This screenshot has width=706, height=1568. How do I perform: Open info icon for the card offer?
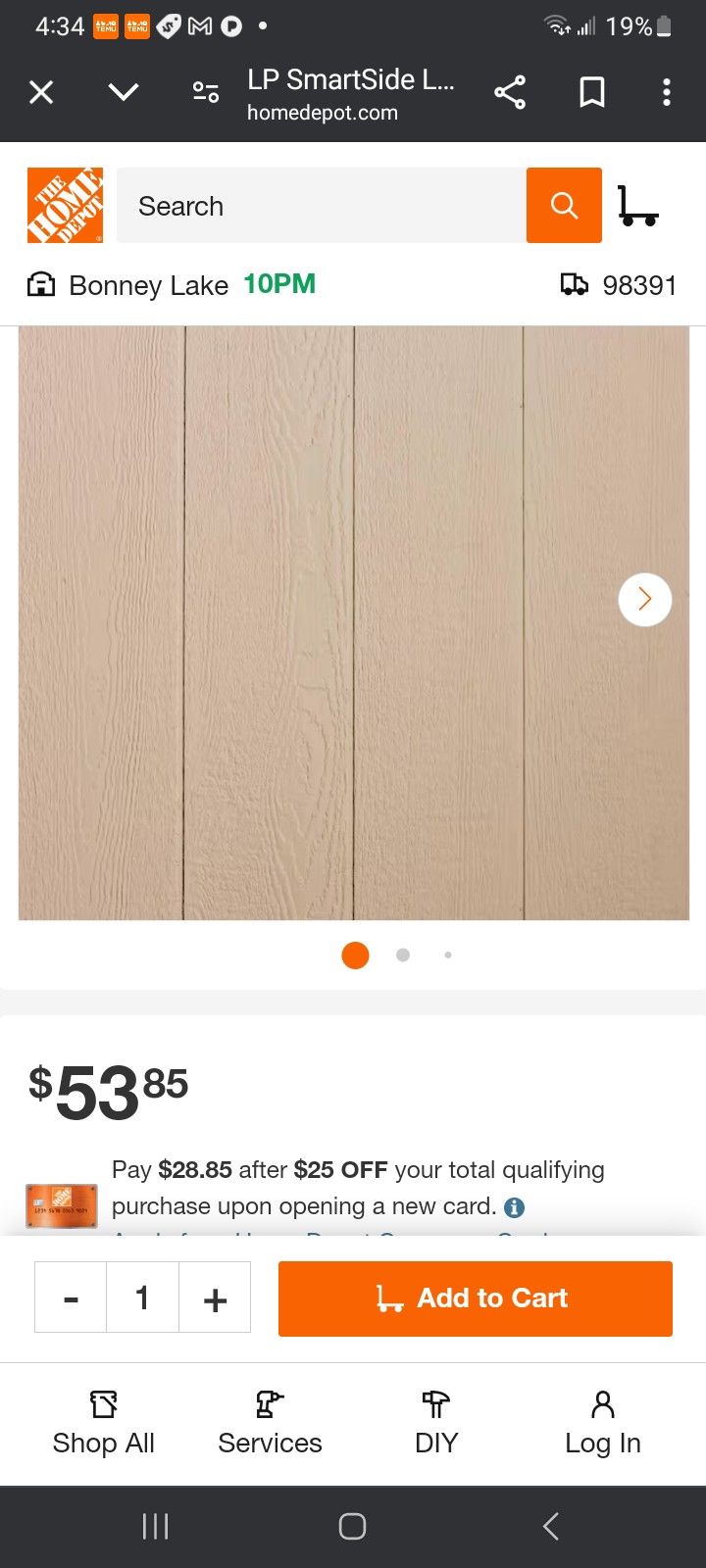[x=514, y=1207]
